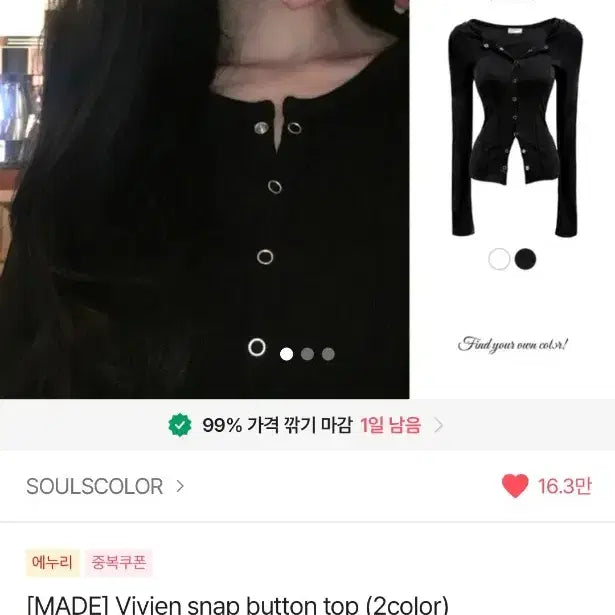
Task: Visit the SOULSCOLOR store page
Action: click(105, 487)
